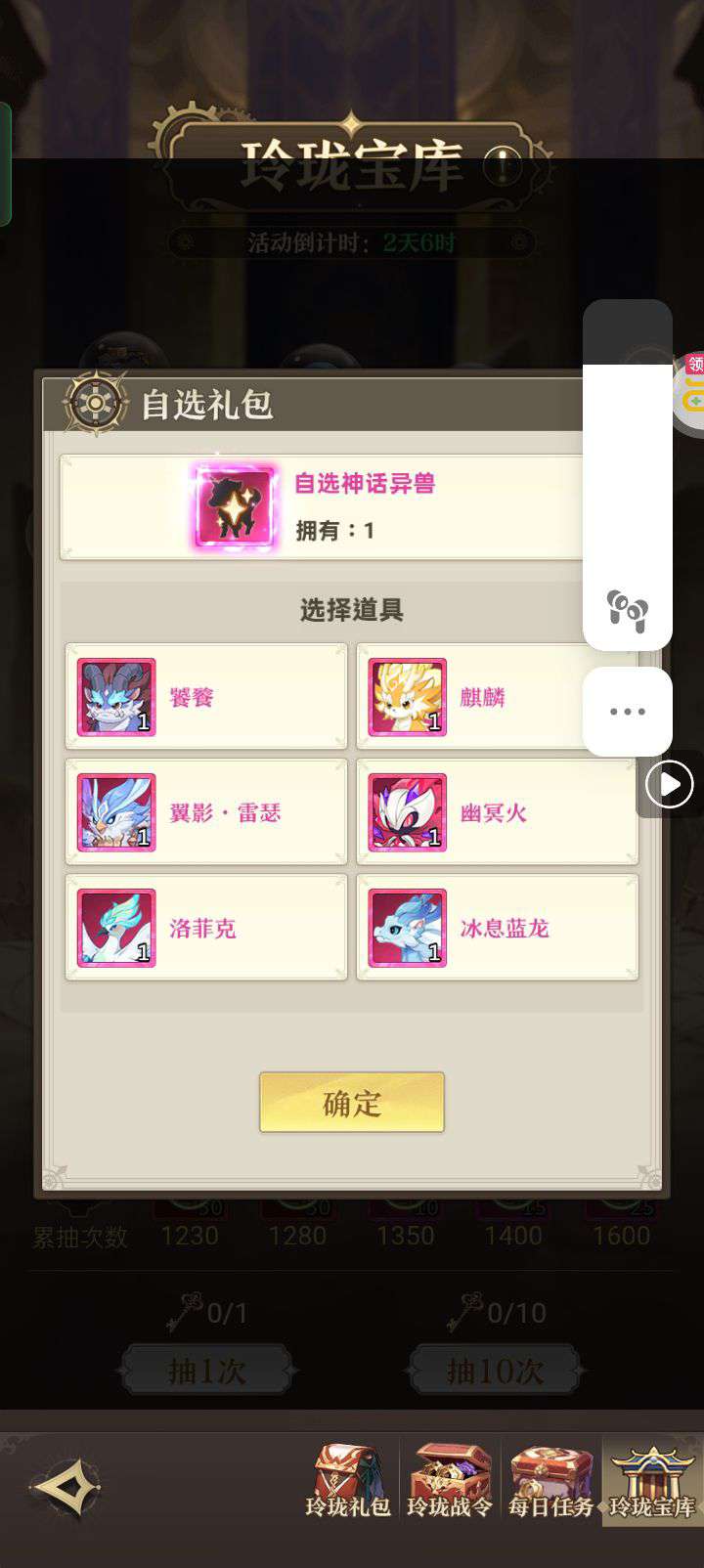Confirm selection with the 确定 button

pyautogui.click(x=351, y=1103)
